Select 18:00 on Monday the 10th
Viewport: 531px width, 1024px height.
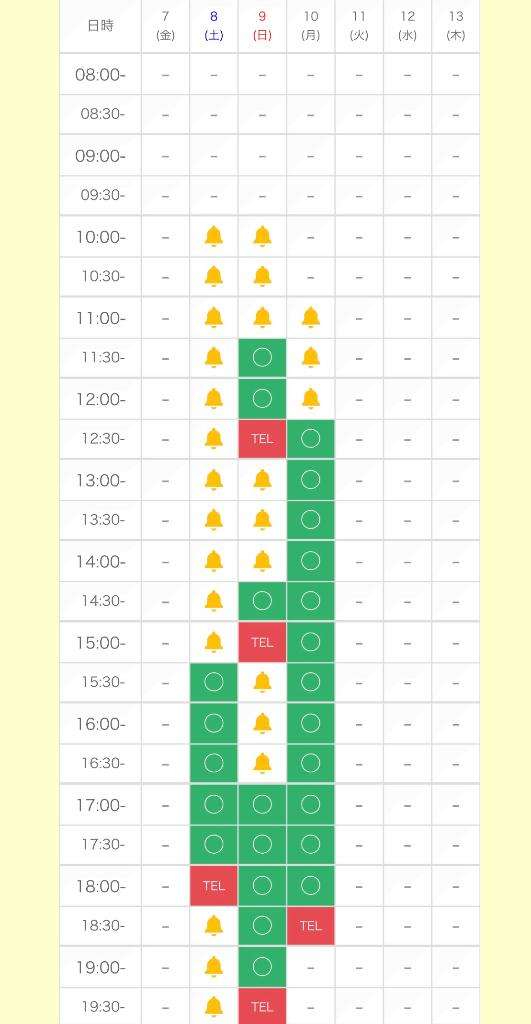(x=310, y=886)
